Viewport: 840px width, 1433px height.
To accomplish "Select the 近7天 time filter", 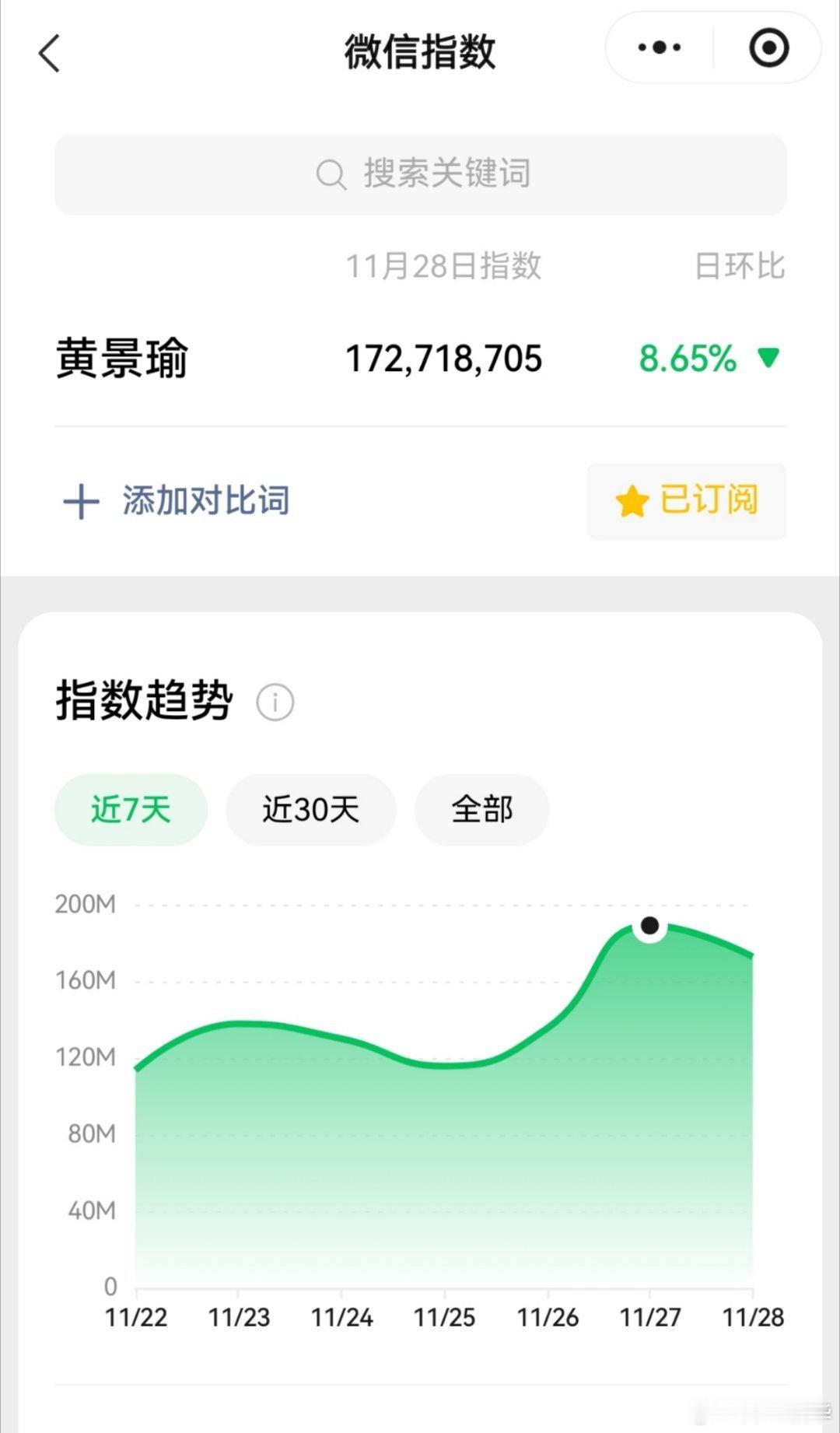I will (131, 809).
